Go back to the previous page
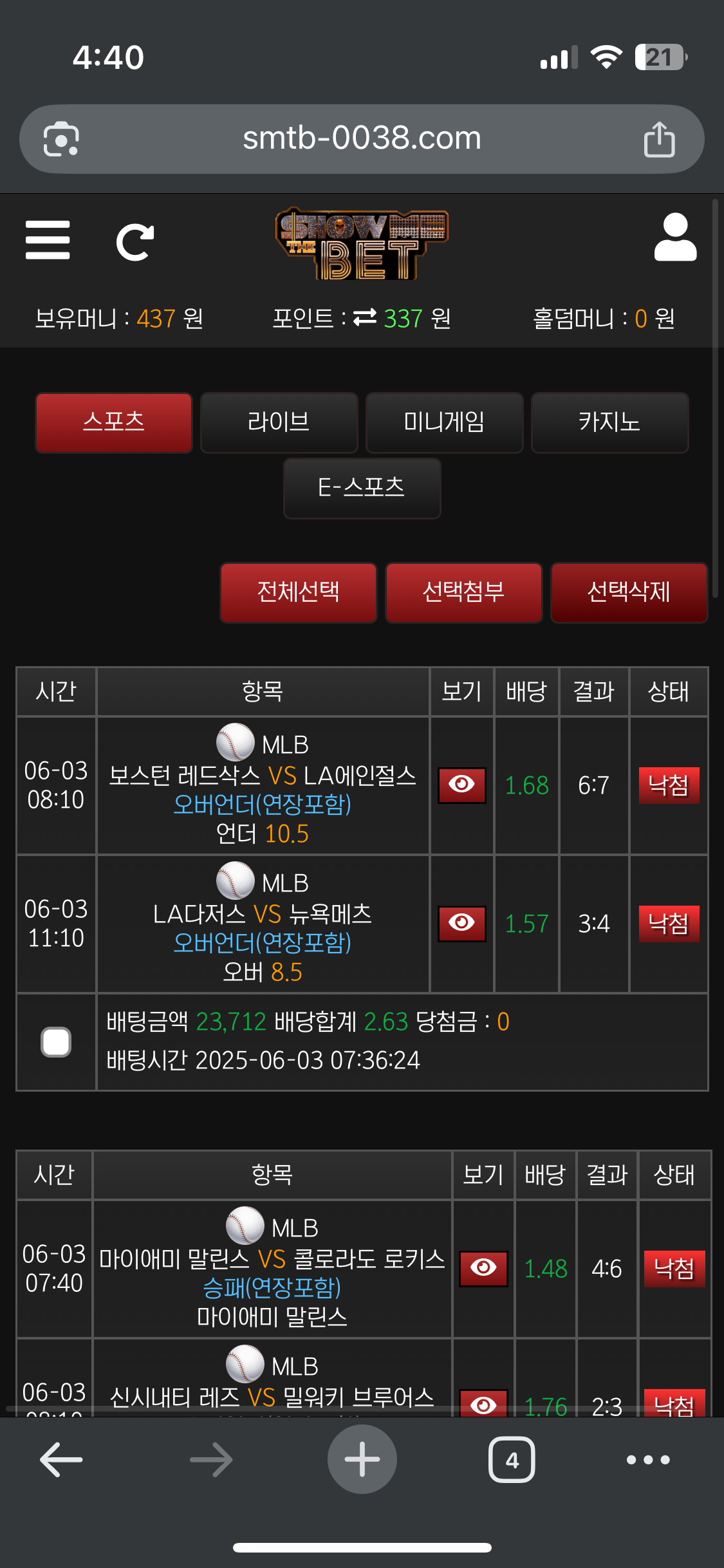Viewport: 724px width, 1568px height. [x=61, y=1459]
